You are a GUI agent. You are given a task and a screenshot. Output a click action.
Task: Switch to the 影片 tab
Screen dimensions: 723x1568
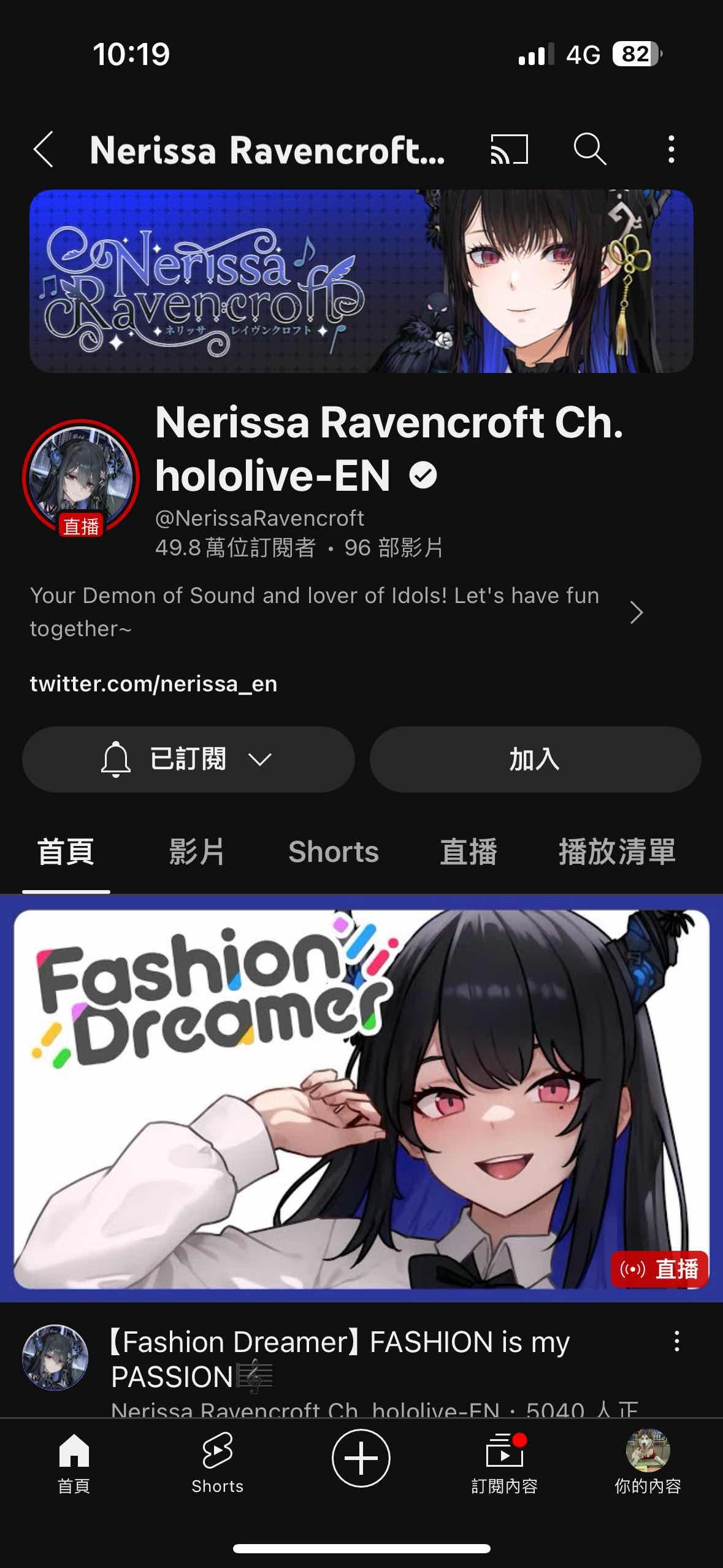click(x=196, y=851)
